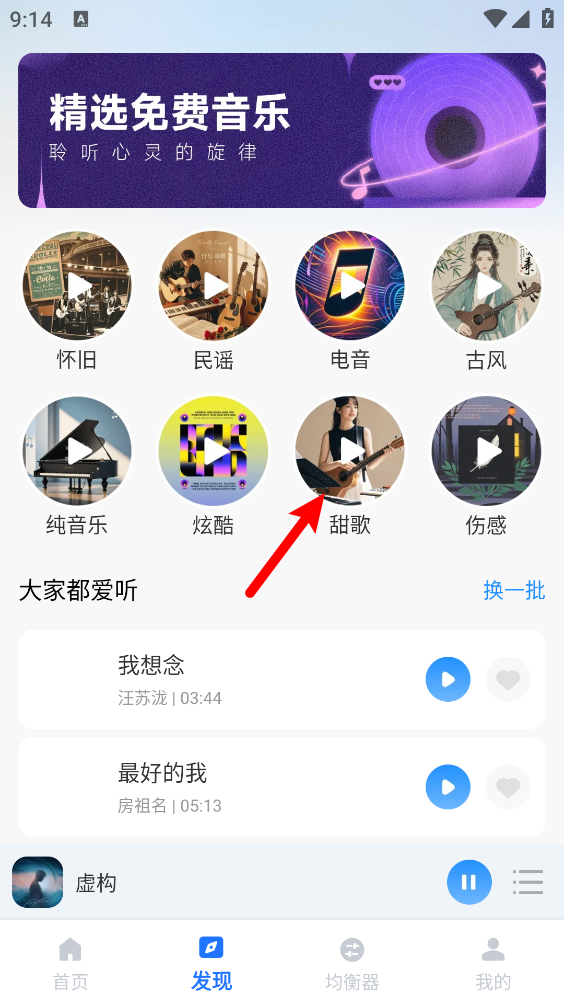Tap 换一批 to refresh songs
The image size is (564, 1004).
[514, 590]
